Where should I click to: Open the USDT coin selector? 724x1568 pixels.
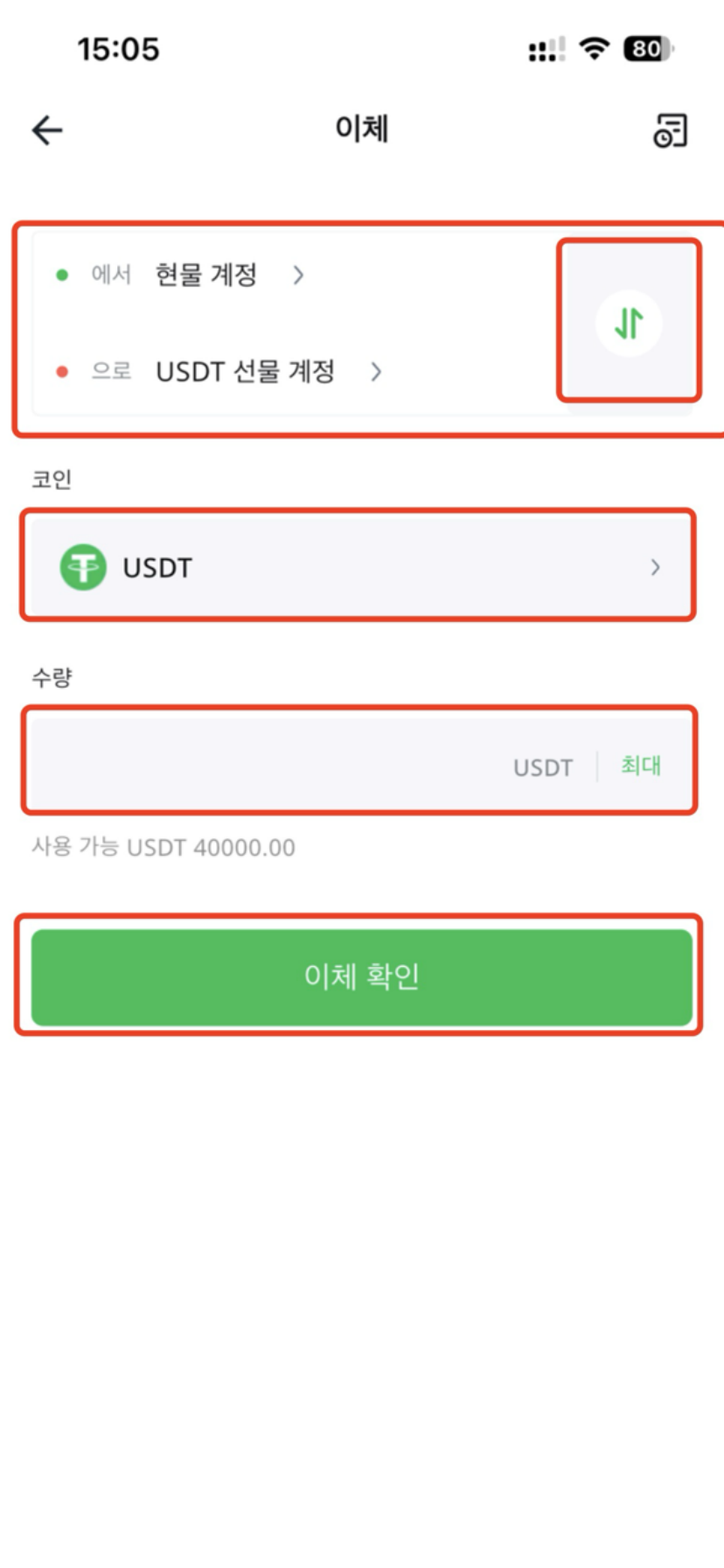[359, 567]
